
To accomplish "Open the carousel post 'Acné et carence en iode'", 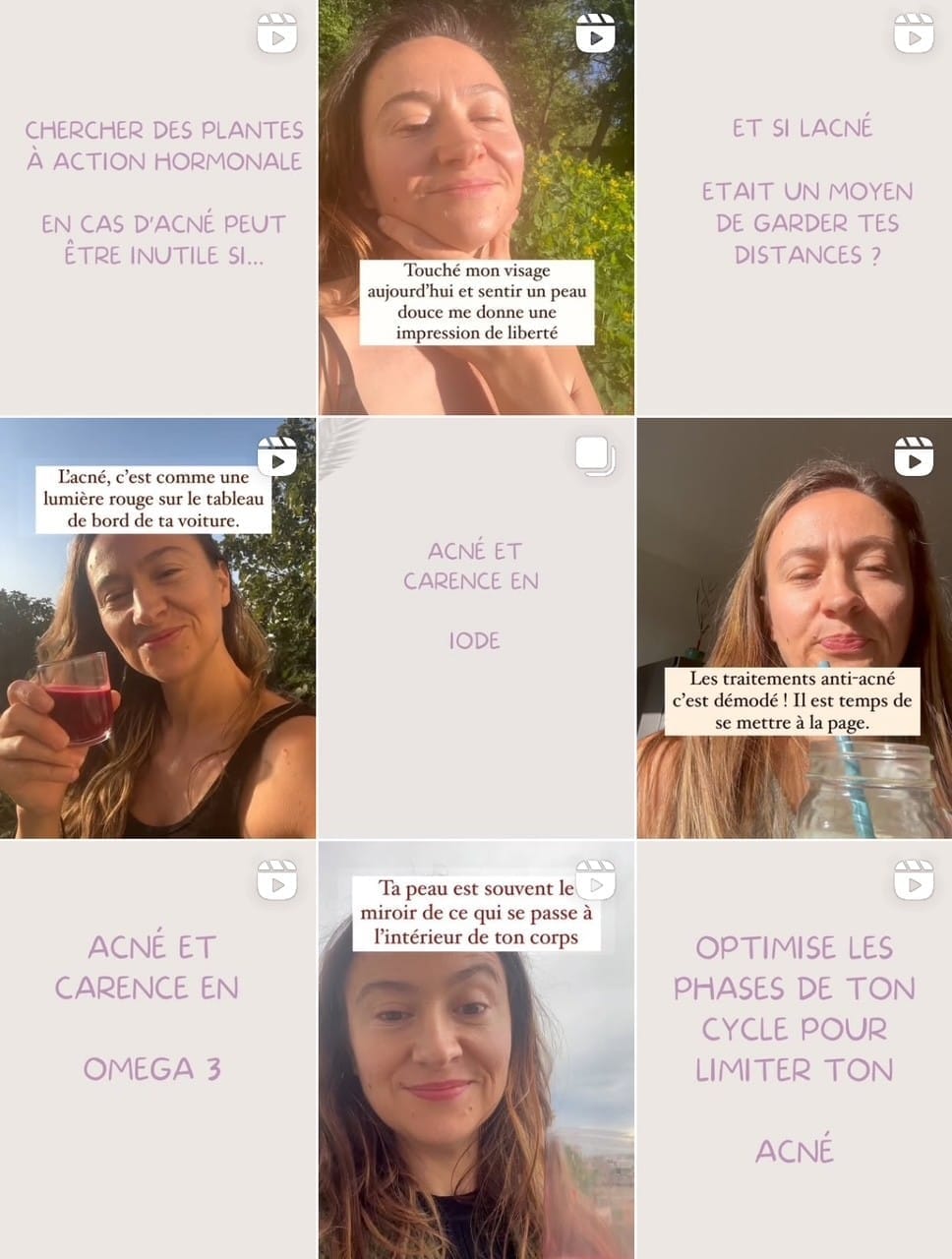I will (476, 629).
